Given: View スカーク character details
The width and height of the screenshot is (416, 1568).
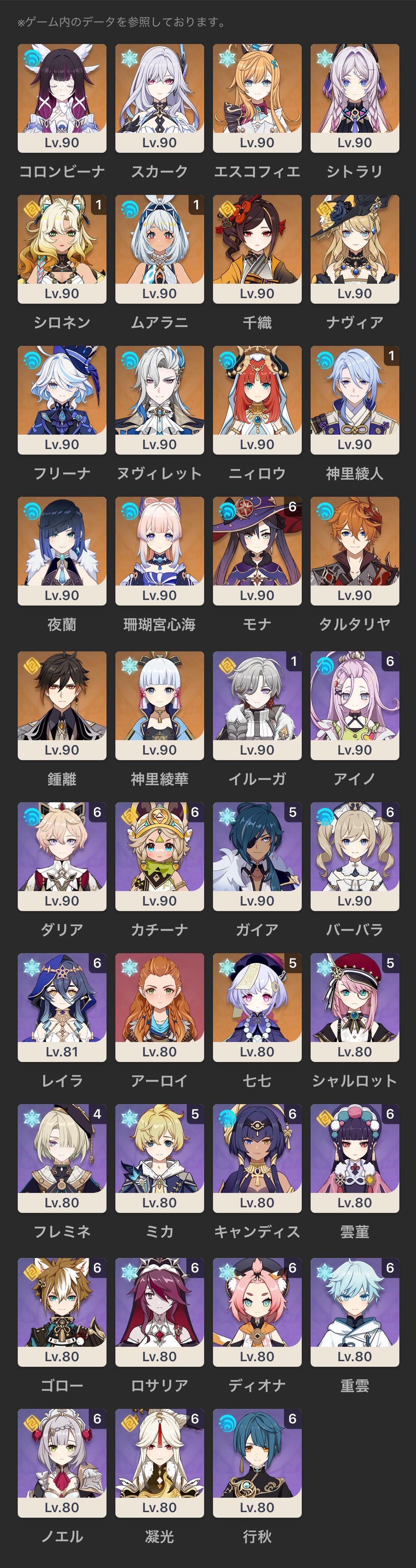Looking at the screenshot, I should coord(159,97).
